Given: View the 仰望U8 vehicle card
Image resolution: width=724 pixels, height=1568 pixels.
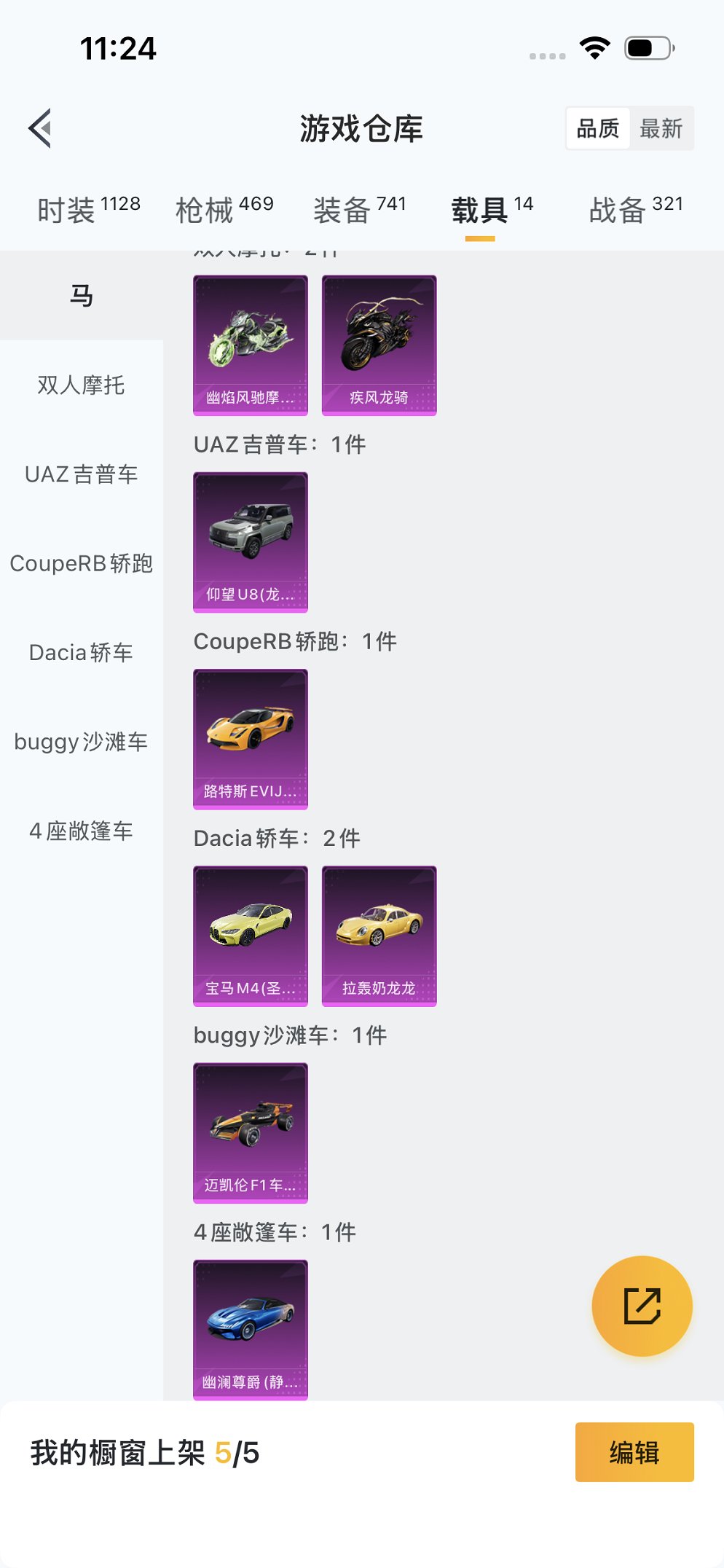Looking at the screenshot, I should coord(250,541).
